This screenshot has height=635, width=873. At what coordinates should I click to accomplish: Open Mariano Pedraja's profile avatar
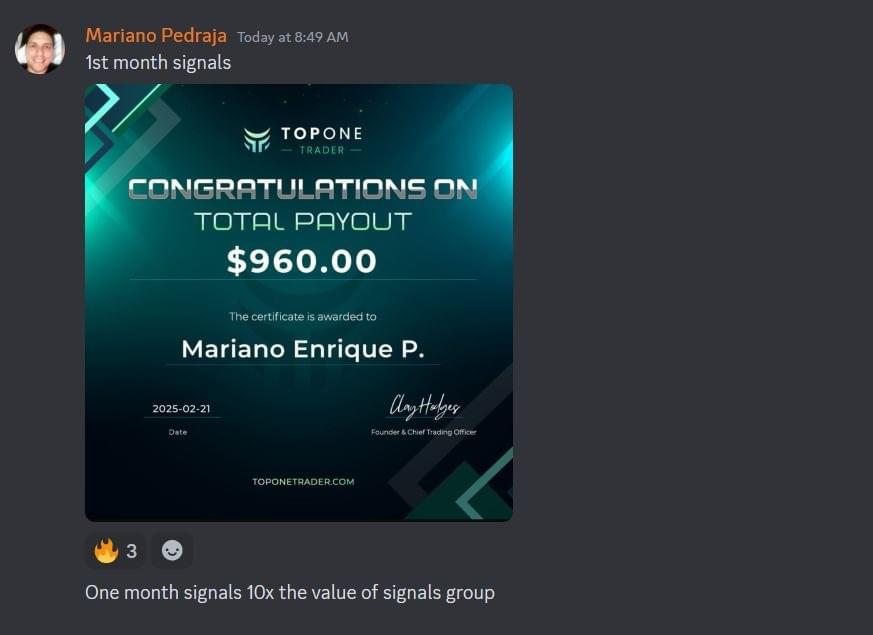(x=40, y=49)
